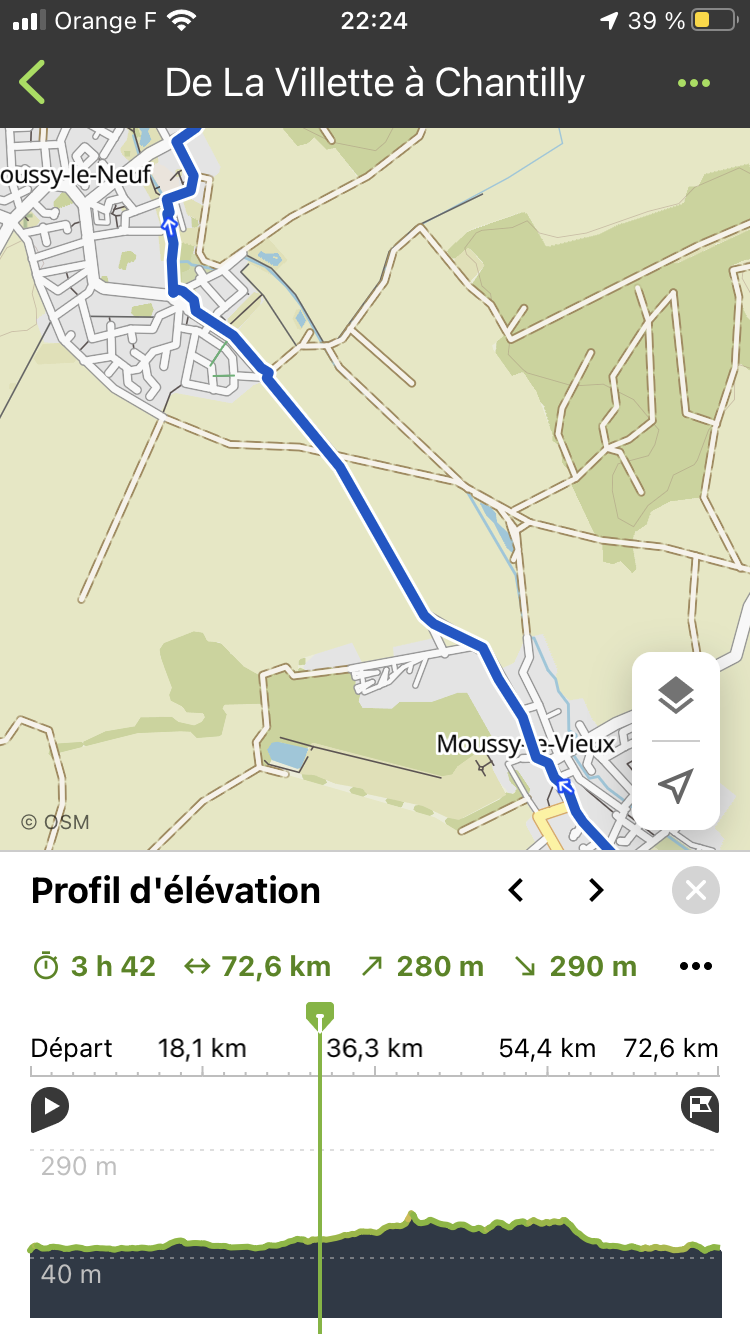Show previous panel with left chevron
750x1334 pixels.
coord(516,890)
